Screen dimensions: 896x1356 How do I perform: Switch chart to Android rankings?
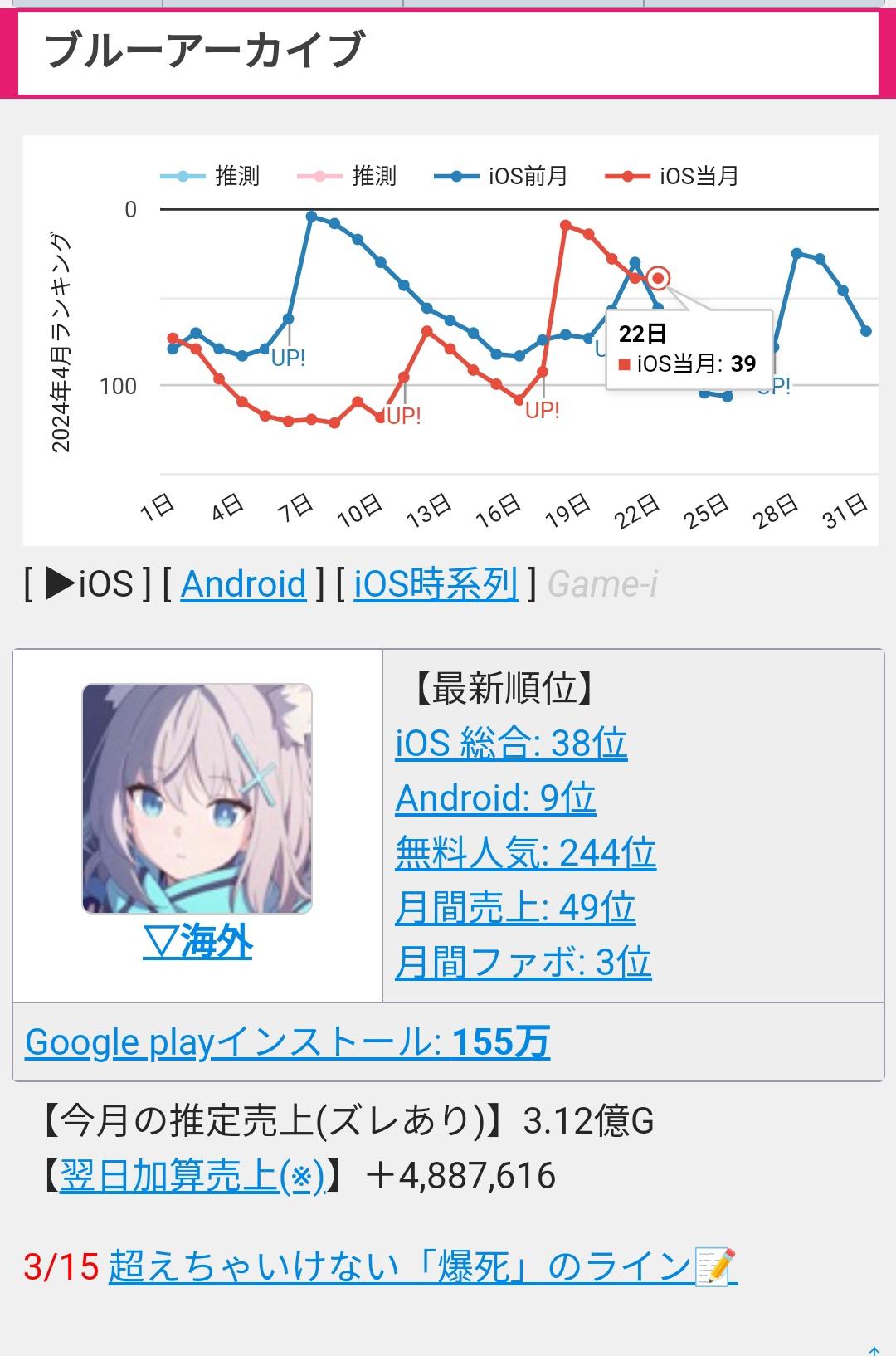tap(243, 583)
